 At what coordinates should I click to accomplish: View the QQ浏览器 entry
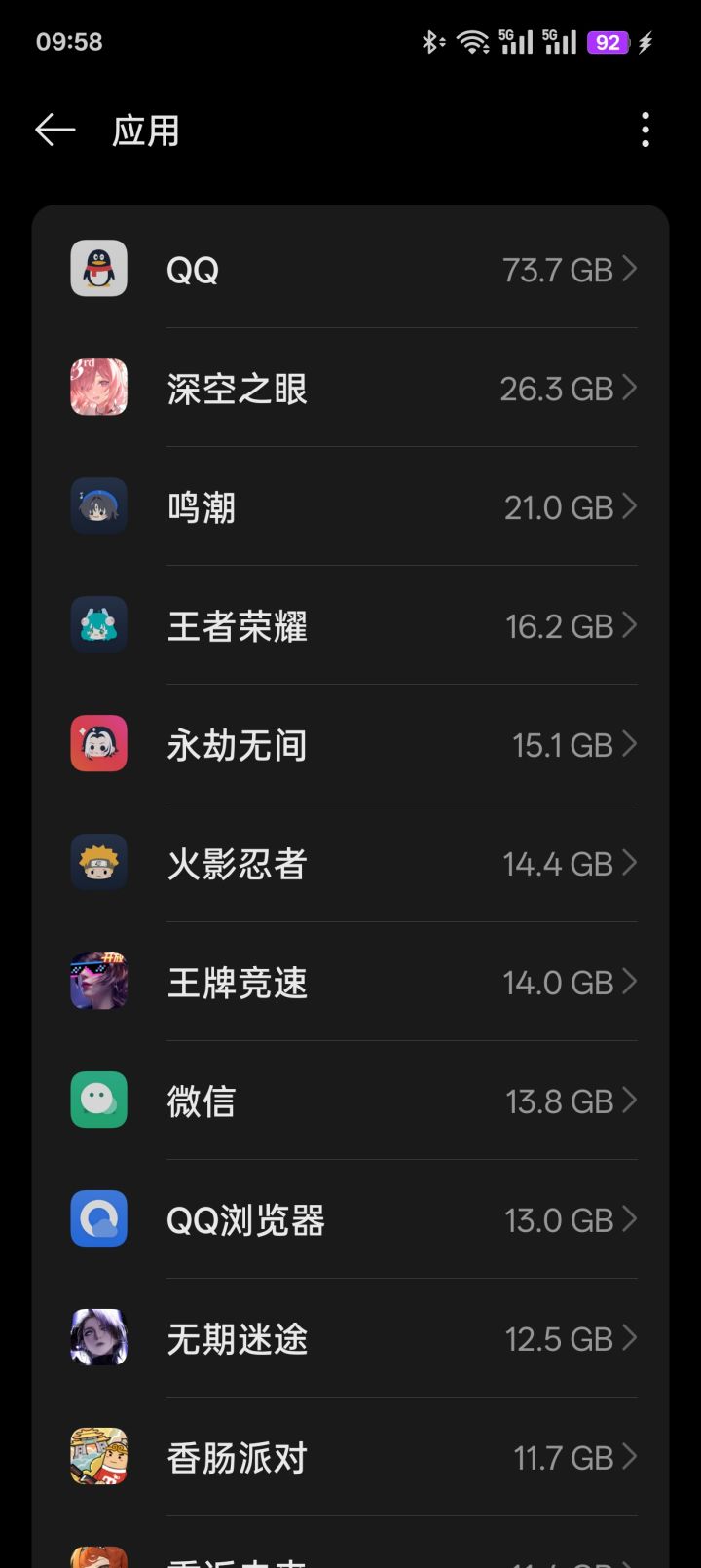tap(350, 1219)
